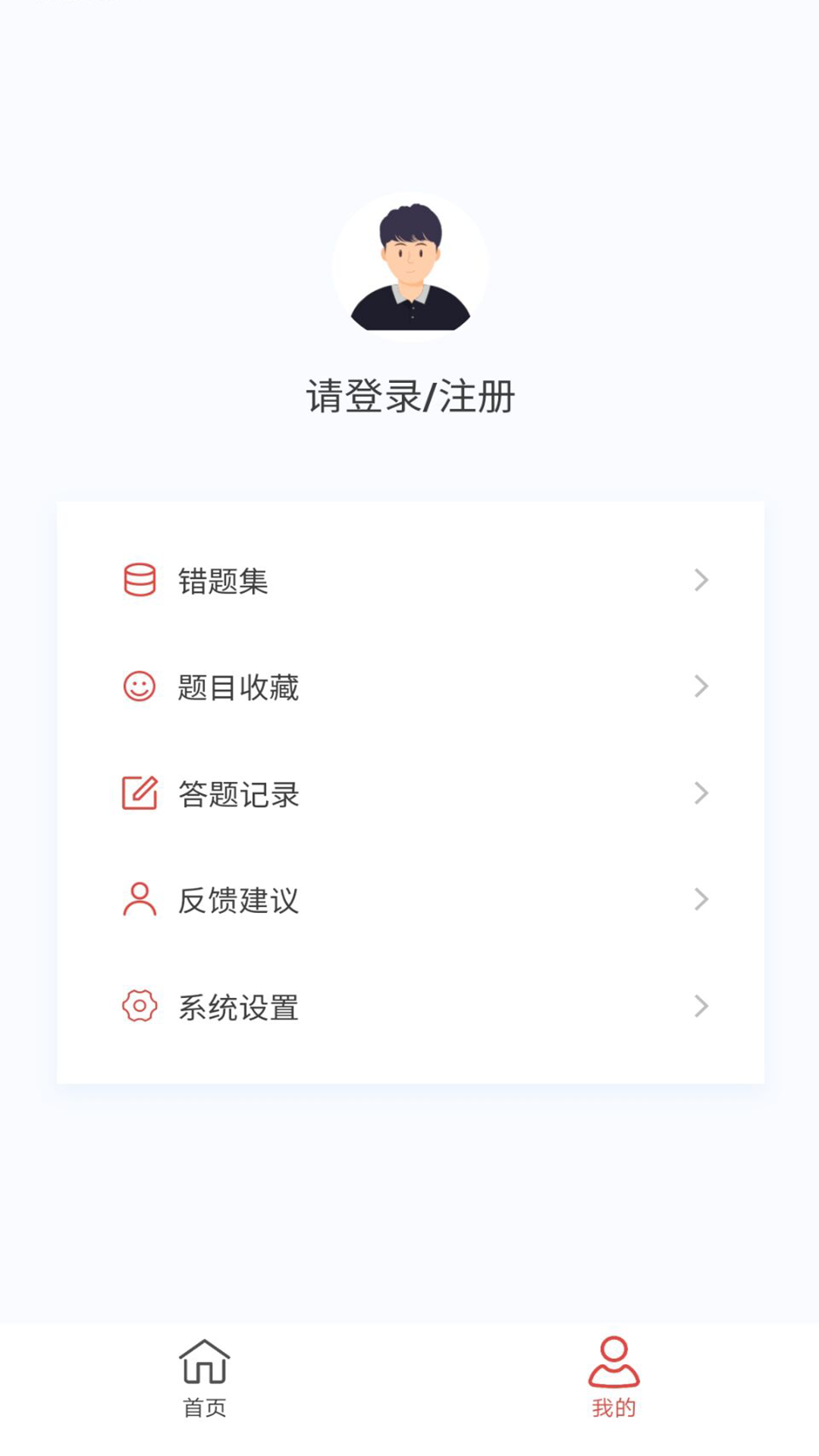819x1456 pixels.
Task: Click the pencil edit icon beside 答题记录
Action: coord(140,794)
